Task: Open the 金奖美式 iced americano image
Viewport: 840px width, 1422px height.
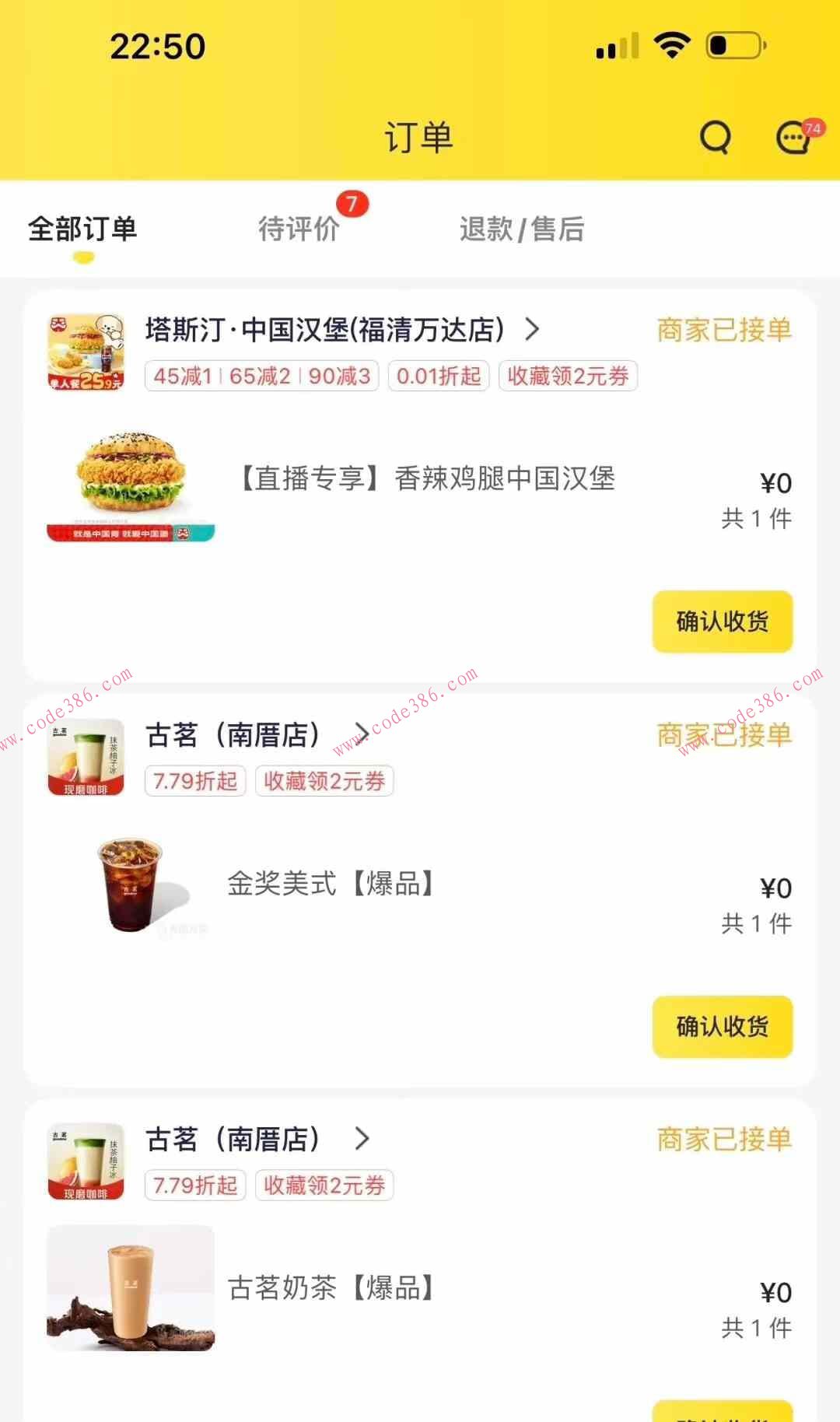Action: (131, 883)
